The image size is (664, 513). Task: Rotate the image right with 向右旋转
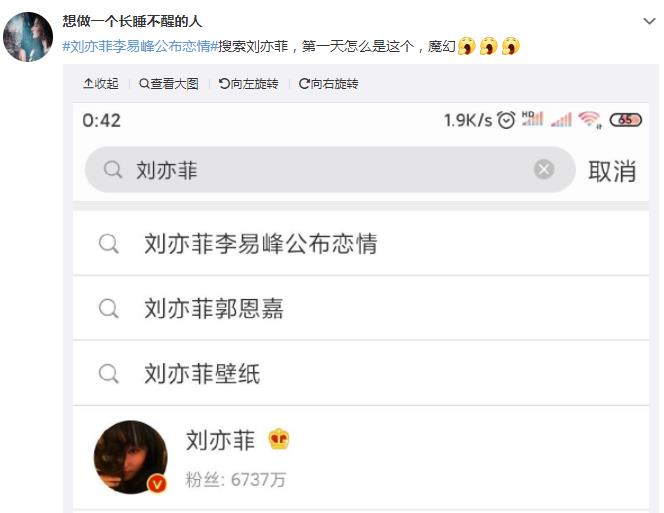pos(329,84)
